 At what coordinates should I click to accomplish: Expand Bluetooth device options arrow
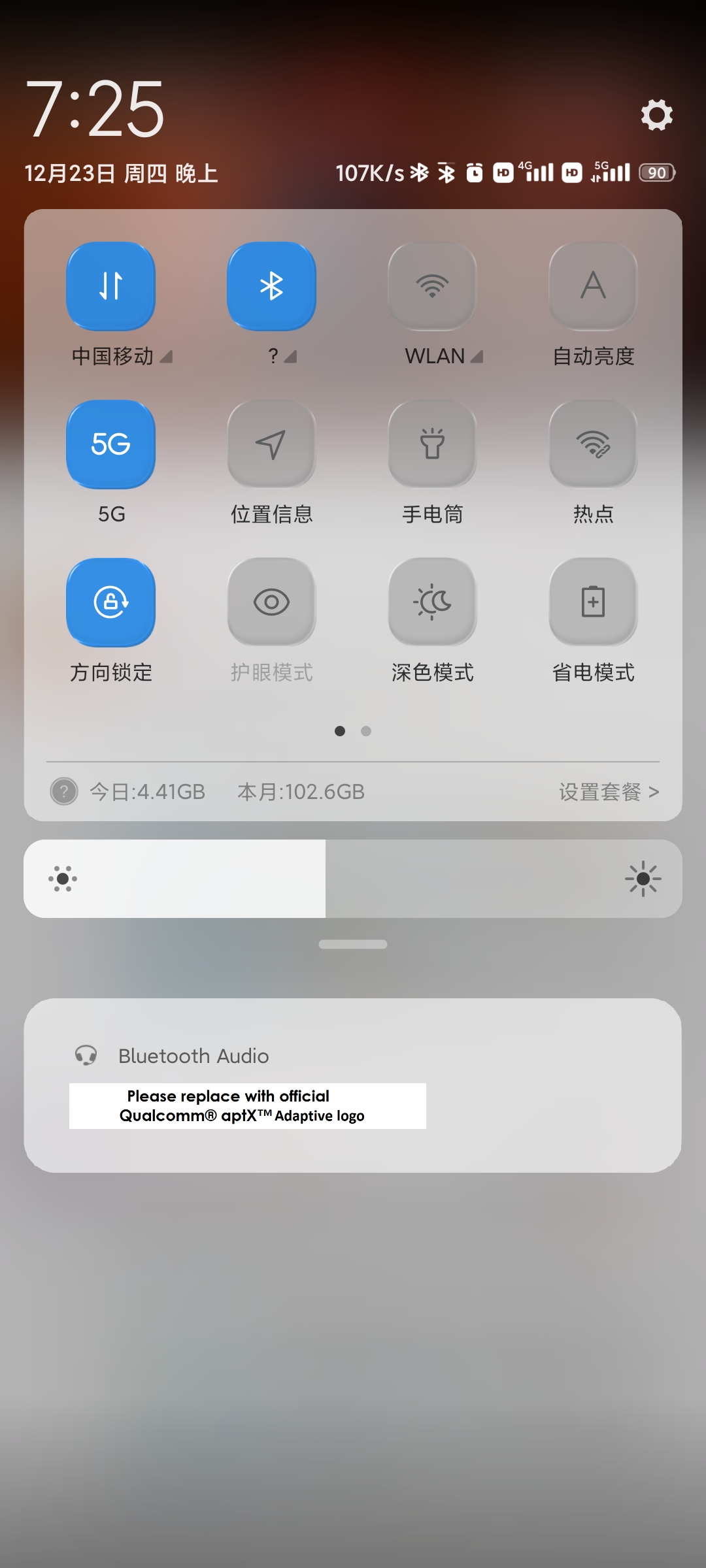(290, 357)
